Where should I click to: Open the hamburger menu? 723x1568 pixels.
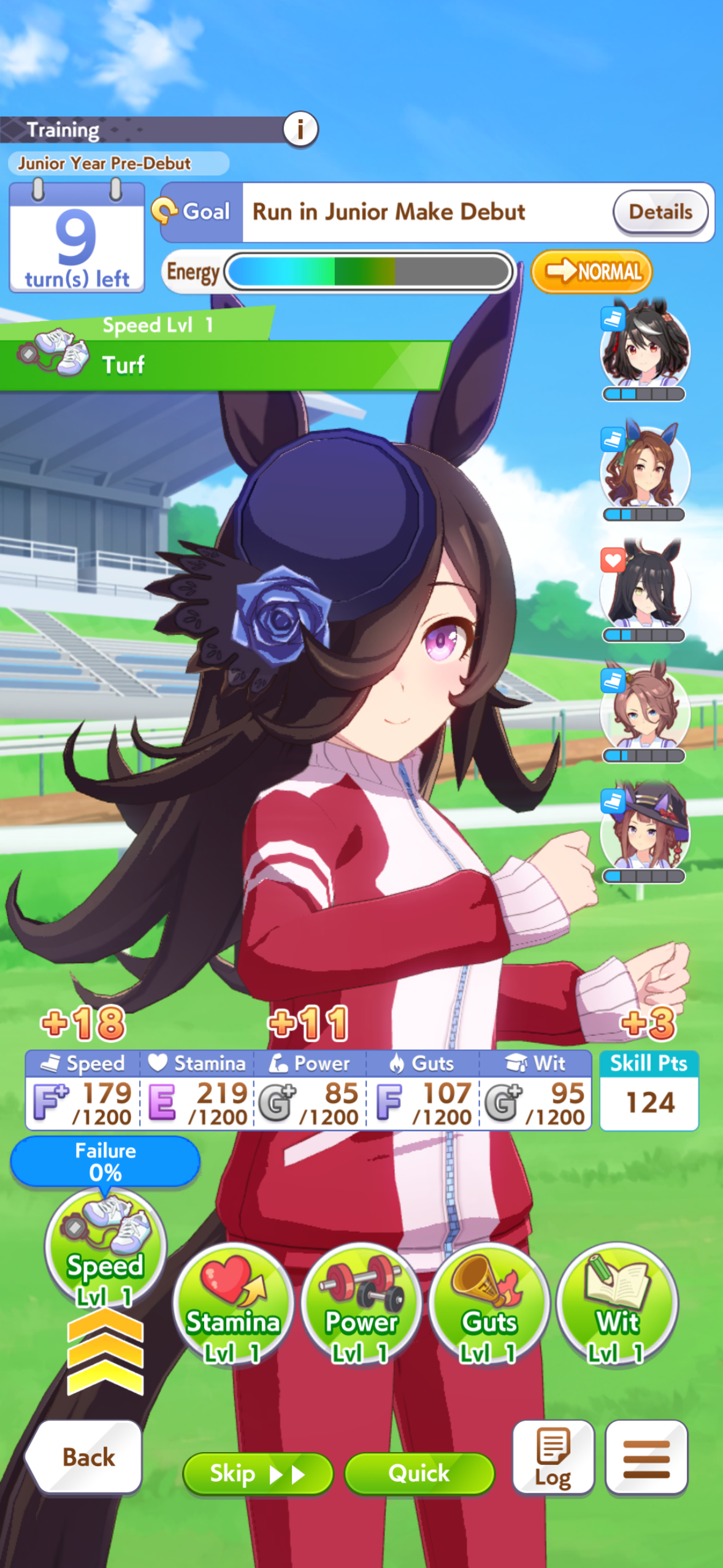646,1457
